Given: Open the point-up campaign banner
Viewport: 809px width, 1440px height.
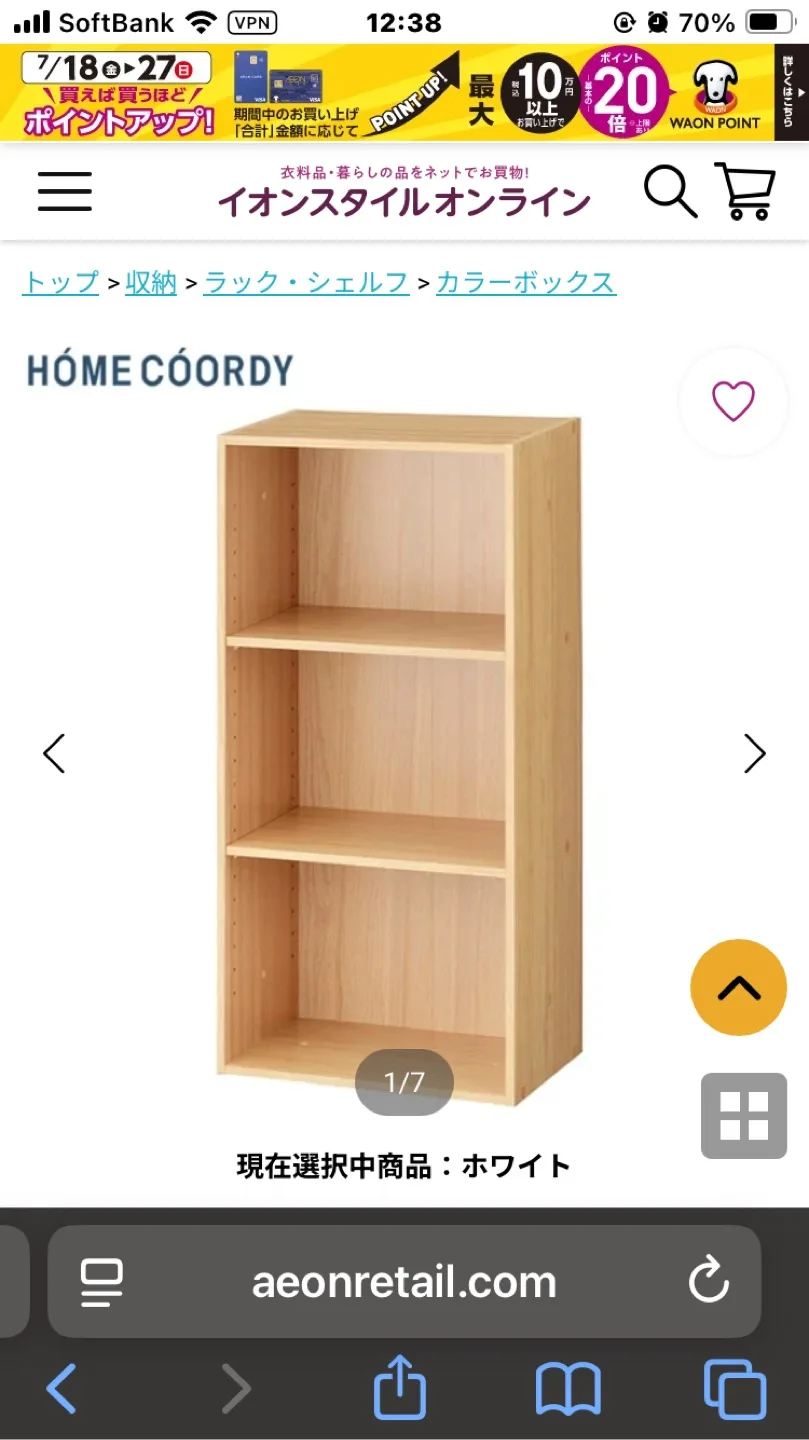Looking at the screenshot, I should tap(400, 92).
